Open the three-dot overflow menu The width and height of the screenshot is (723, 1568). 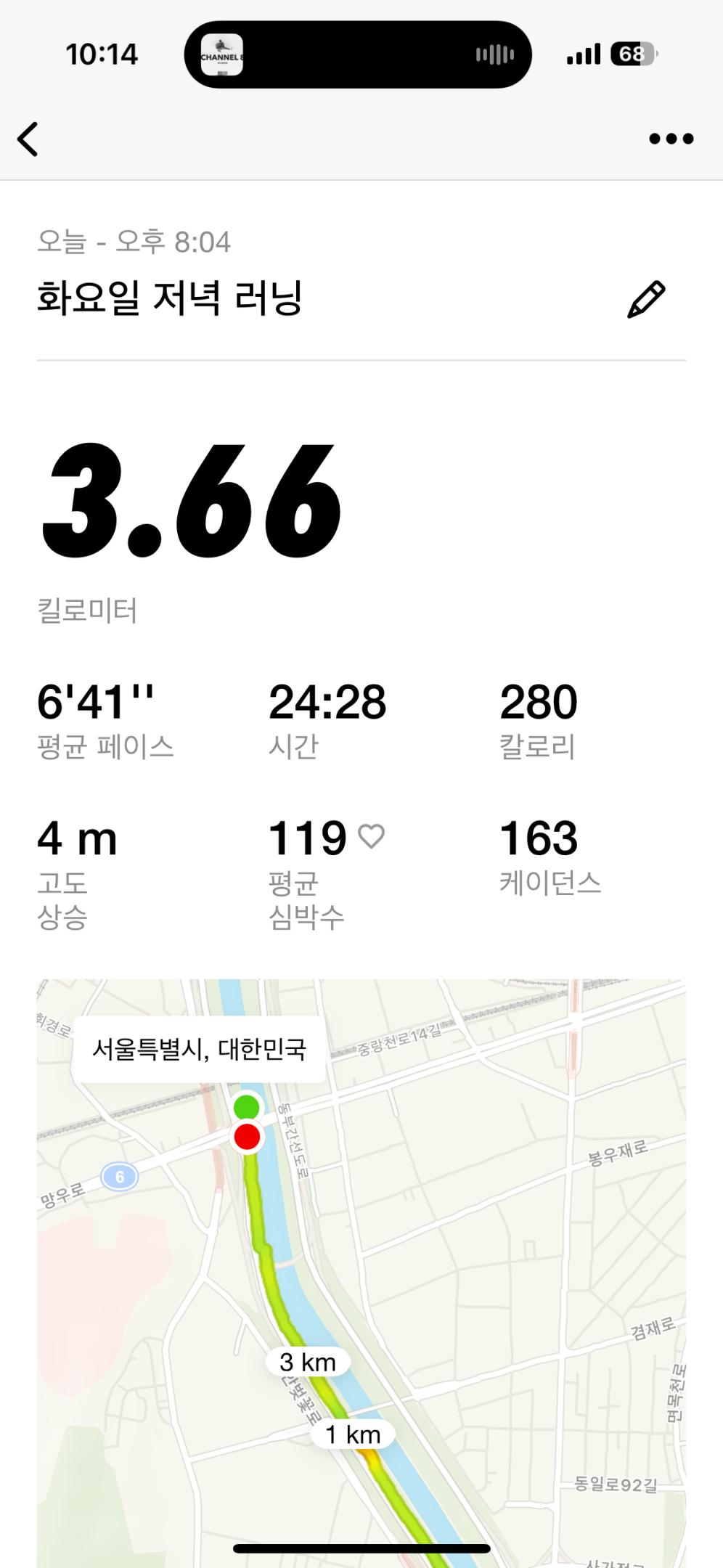pos(671,139)
